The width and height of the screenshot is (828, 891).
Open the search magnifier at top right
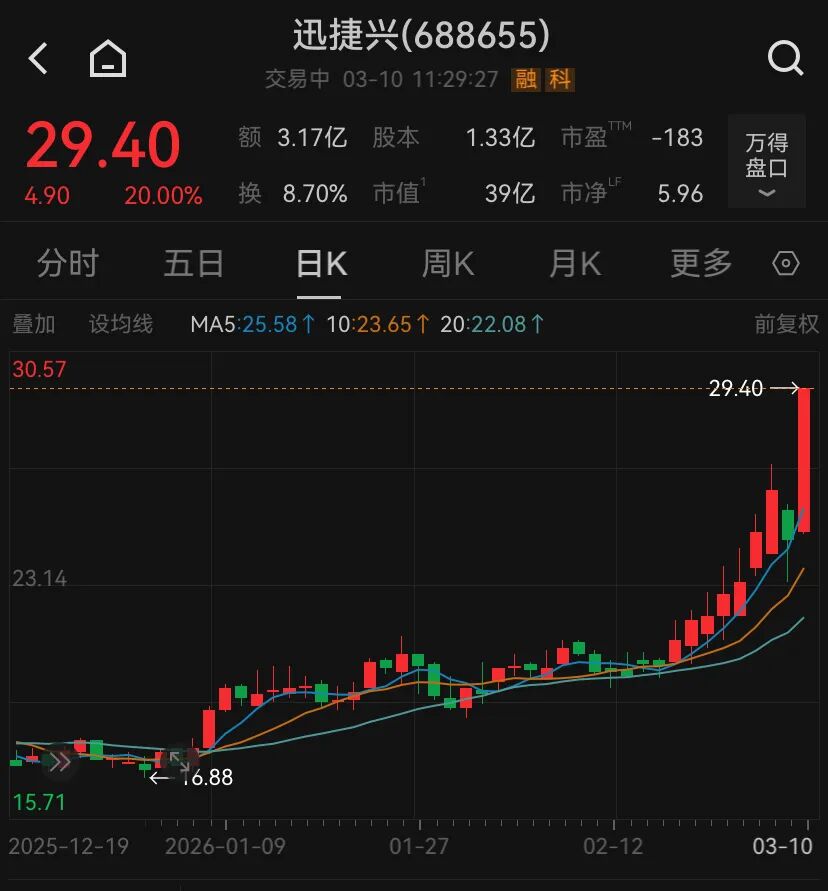(786, 58)
